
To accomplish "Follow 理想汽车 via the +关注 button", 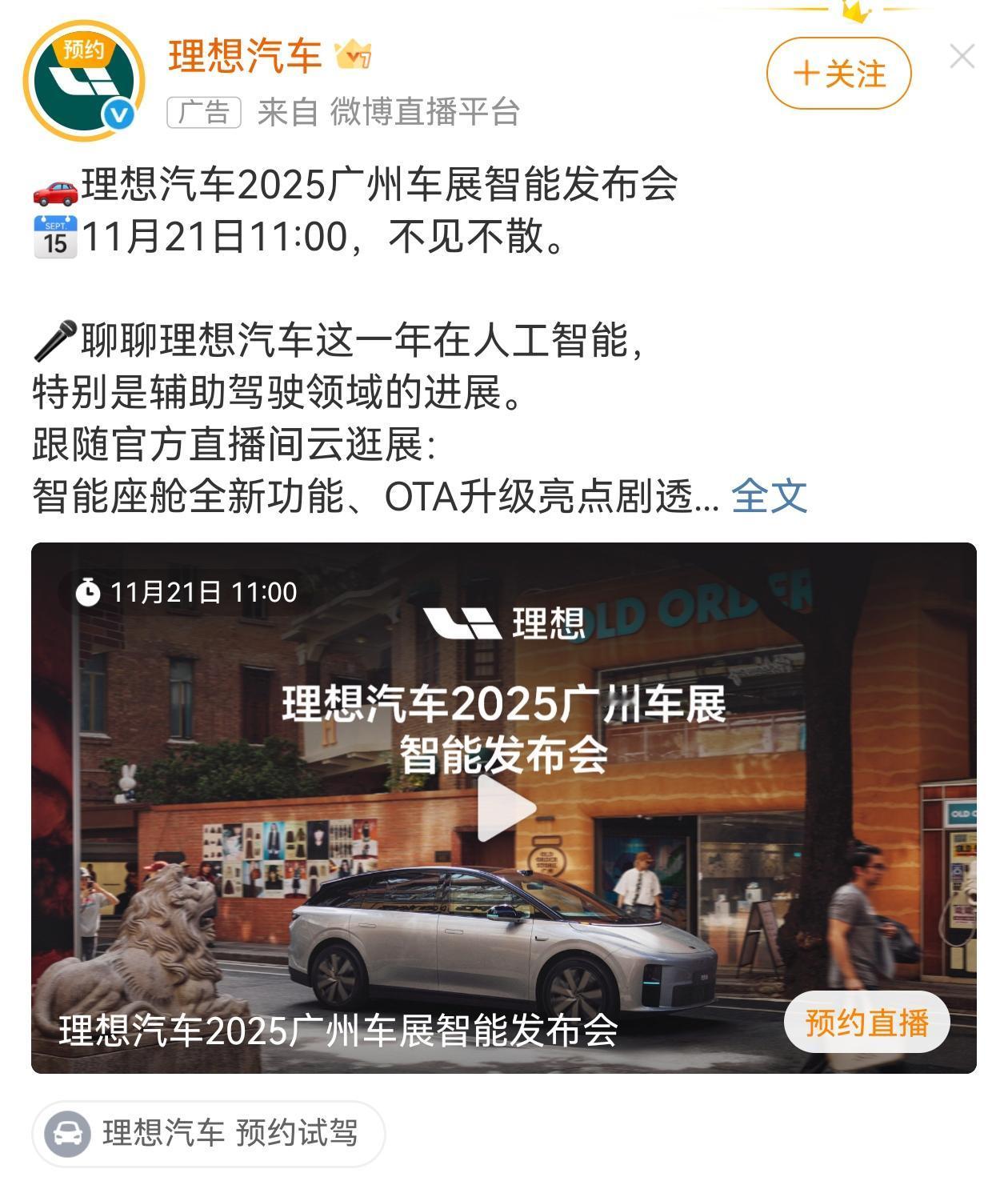I will pyautogui.click(x=838, y=72).
